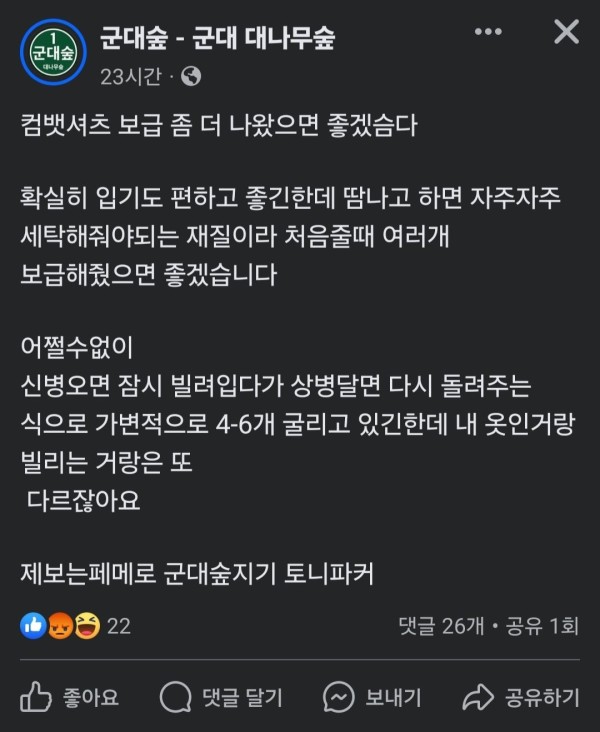The width and height of the screenshot is (600, 732).
Task: Open the three-dot post options menu
Action: click(488, 32)
